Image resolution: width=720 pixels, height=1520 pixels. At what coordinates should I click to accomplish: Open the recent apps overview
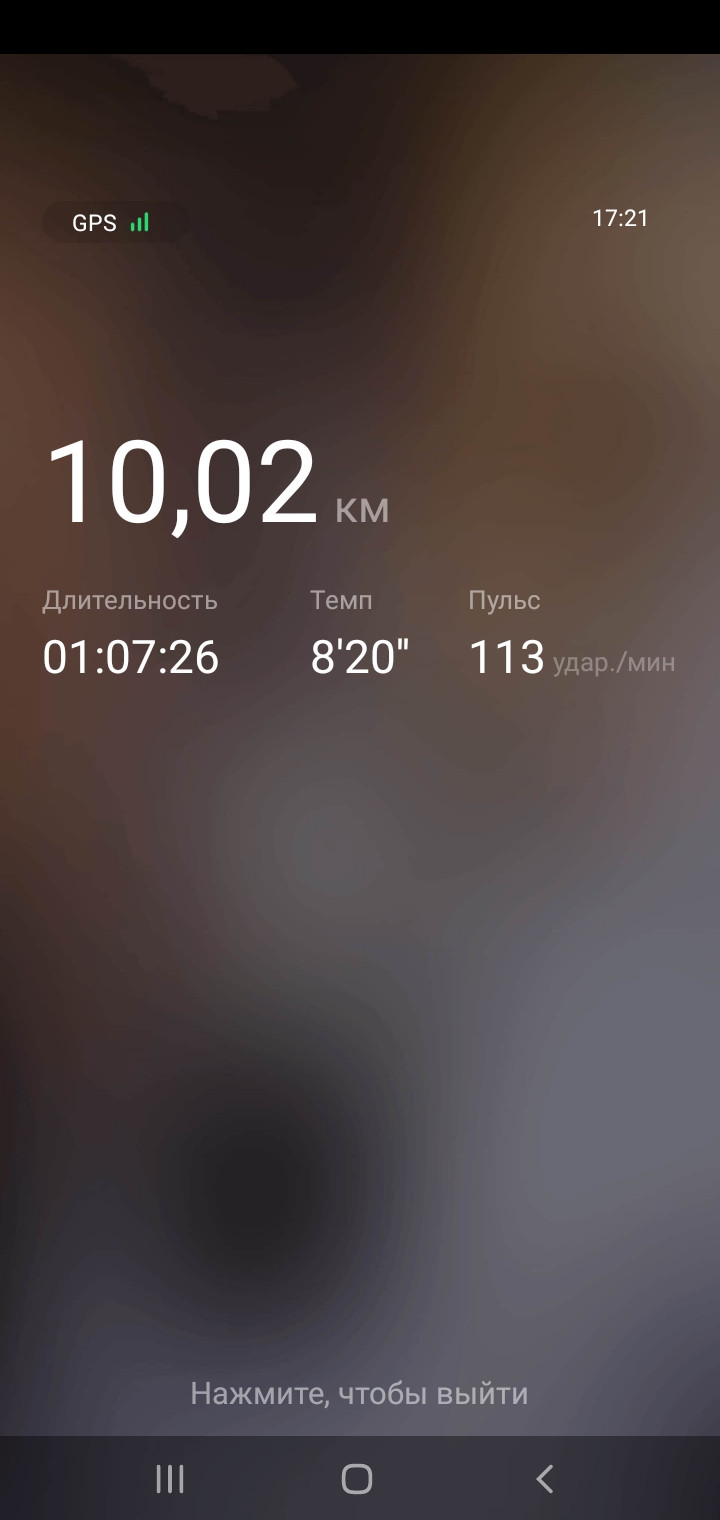coord(170,1478)
